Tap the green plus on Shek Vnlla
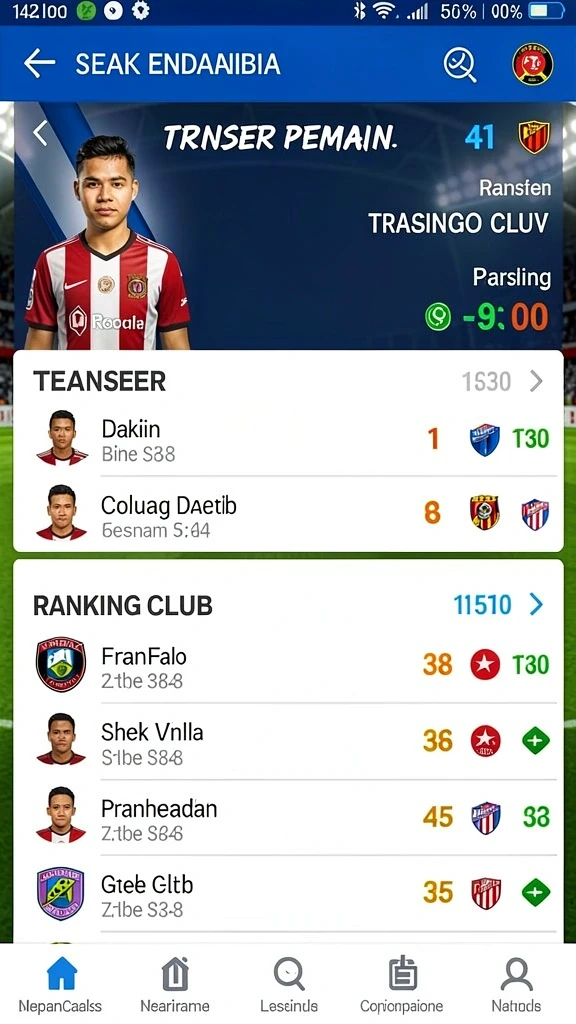Viewport: 576px width, 1024px height. click(536, 741)
